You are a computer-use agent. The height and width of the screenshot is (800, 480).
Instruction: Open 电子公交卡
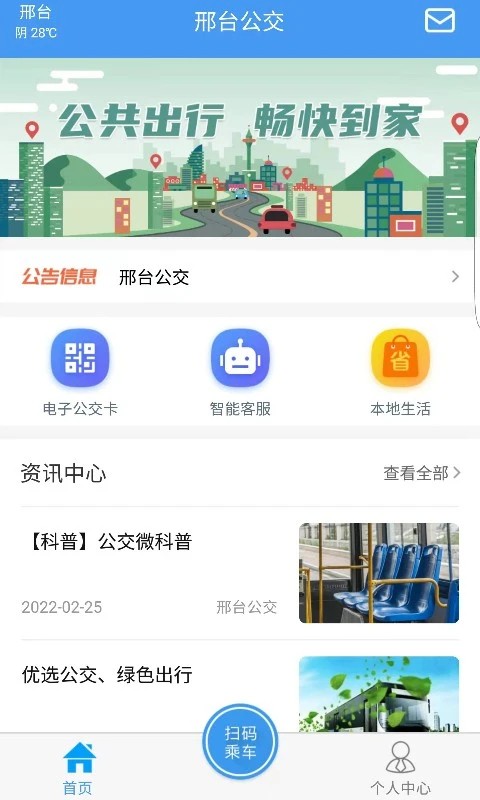80,372
